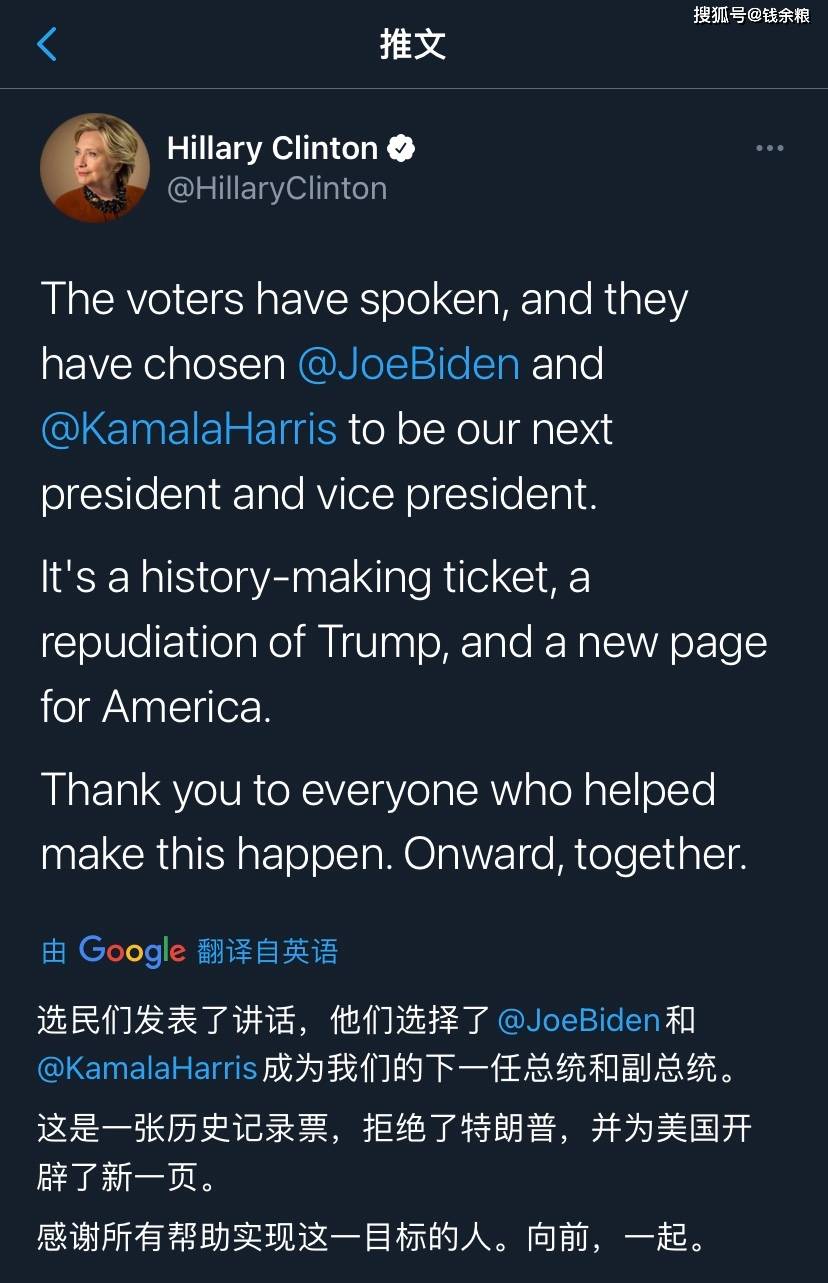Image resolution: width=828 pixels, height=1283 pixels.
Task: Tap the top navigation bar
Action: pos(414,44)
